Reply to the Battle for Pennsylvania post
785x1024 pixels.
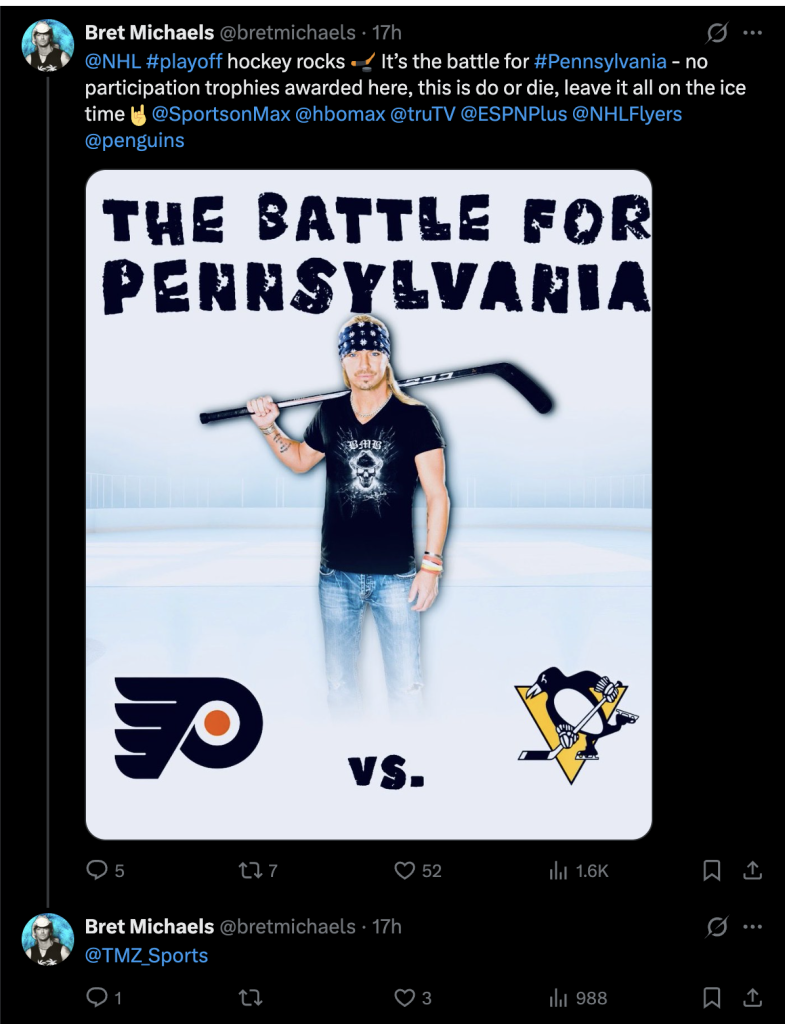[97, 871]
